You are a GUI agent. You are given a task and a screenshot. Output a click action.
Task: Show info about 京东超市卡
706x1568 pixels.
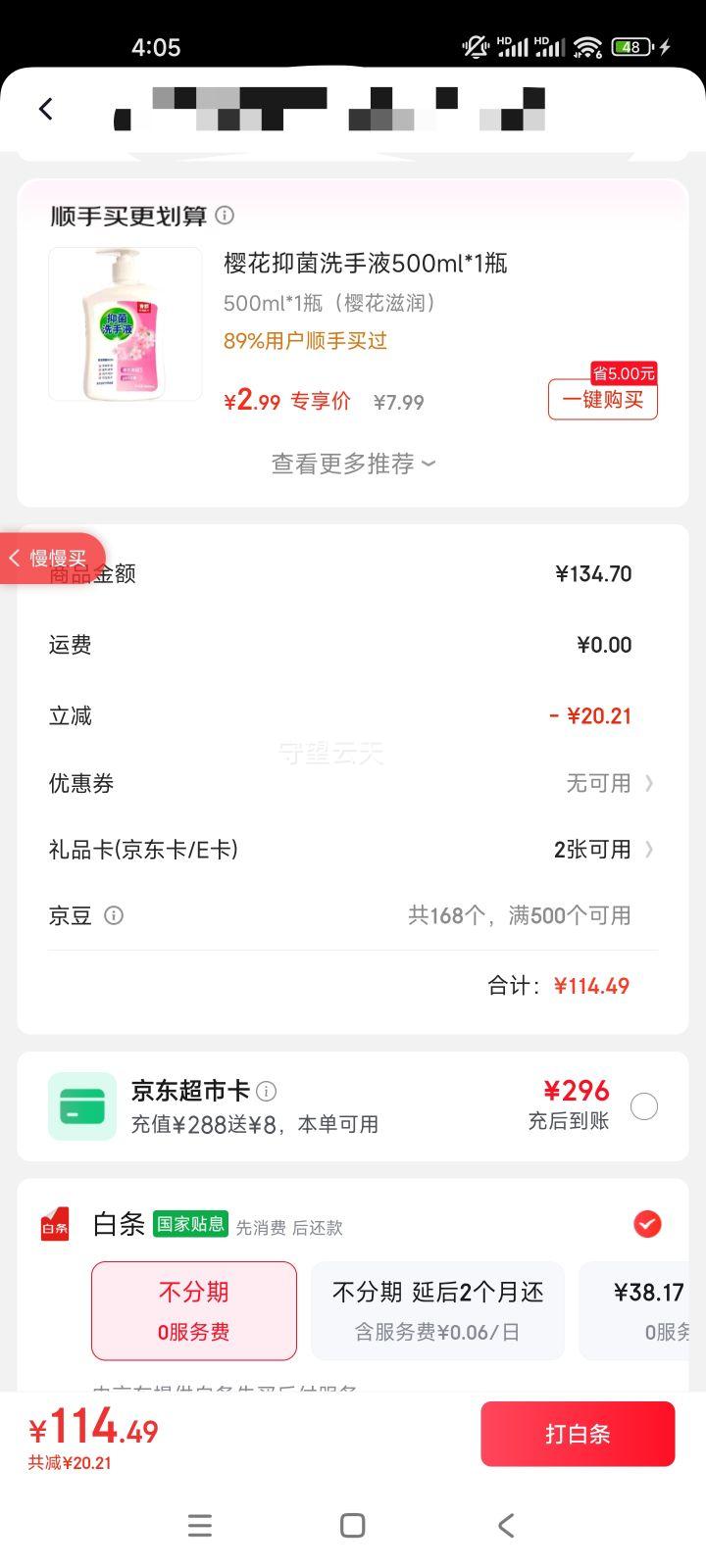267,1091
